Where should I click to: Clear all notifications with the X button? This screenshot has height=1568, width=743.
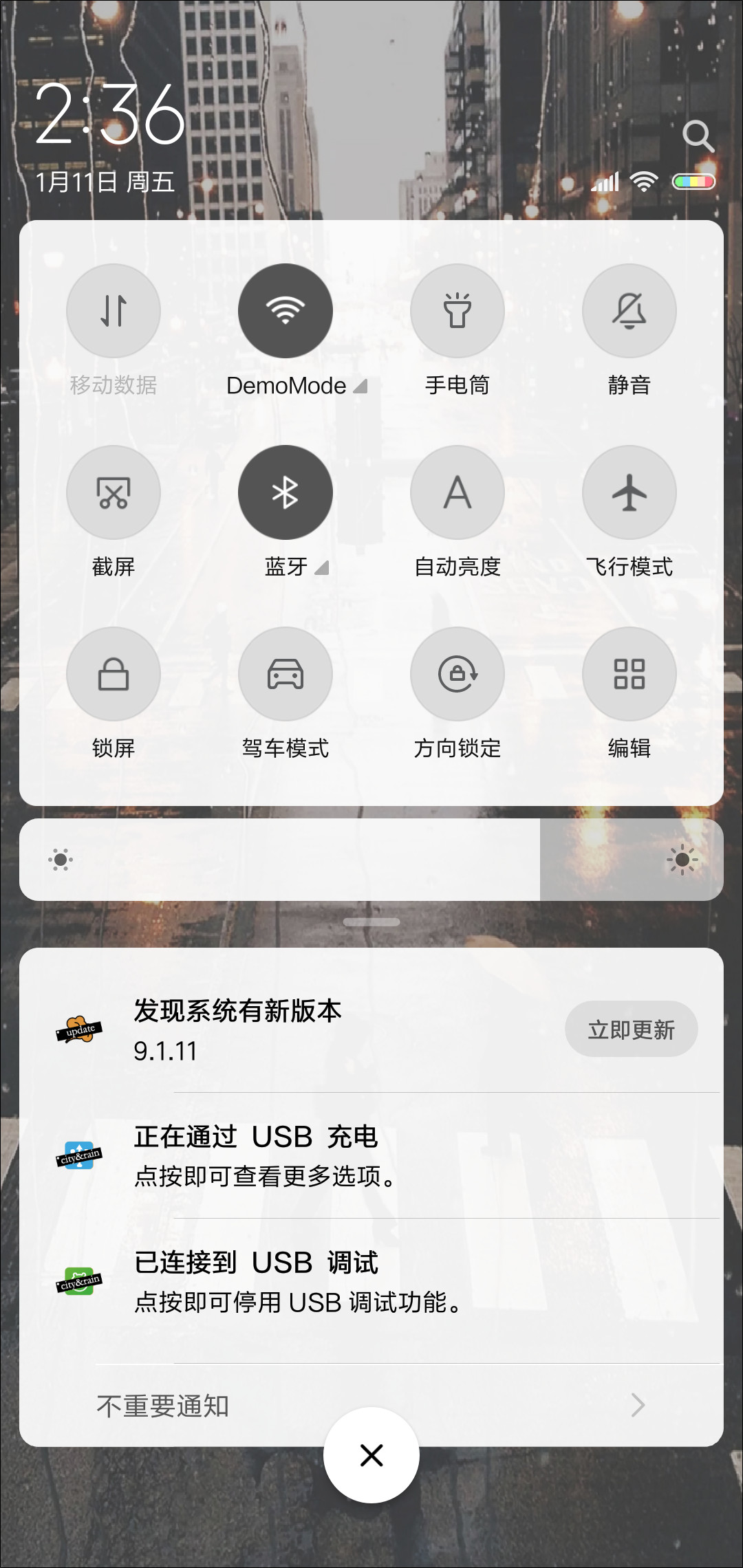coord(371,1455)
